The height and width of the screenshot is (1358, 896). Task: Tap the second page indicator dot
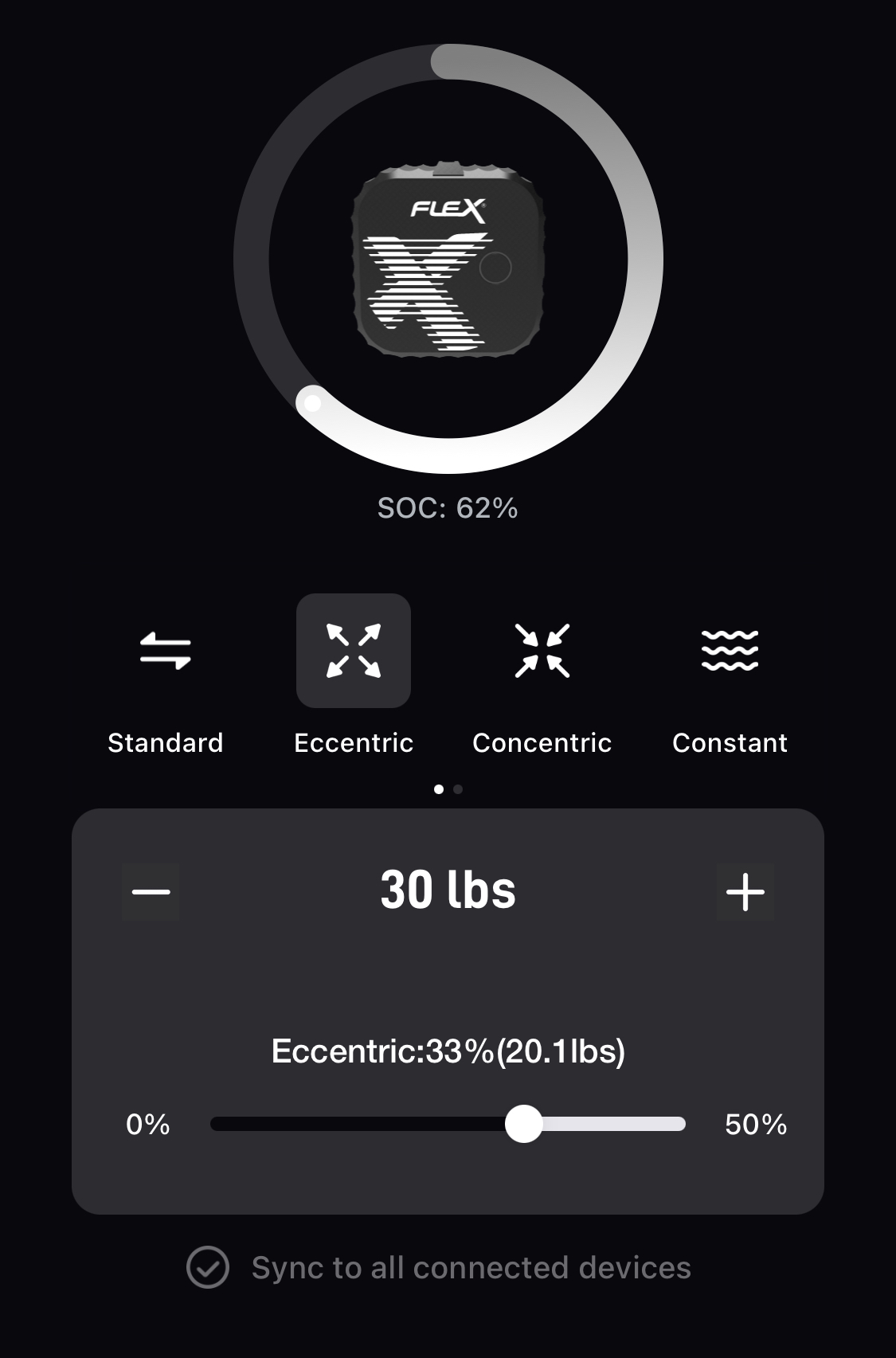coord(457,790)
